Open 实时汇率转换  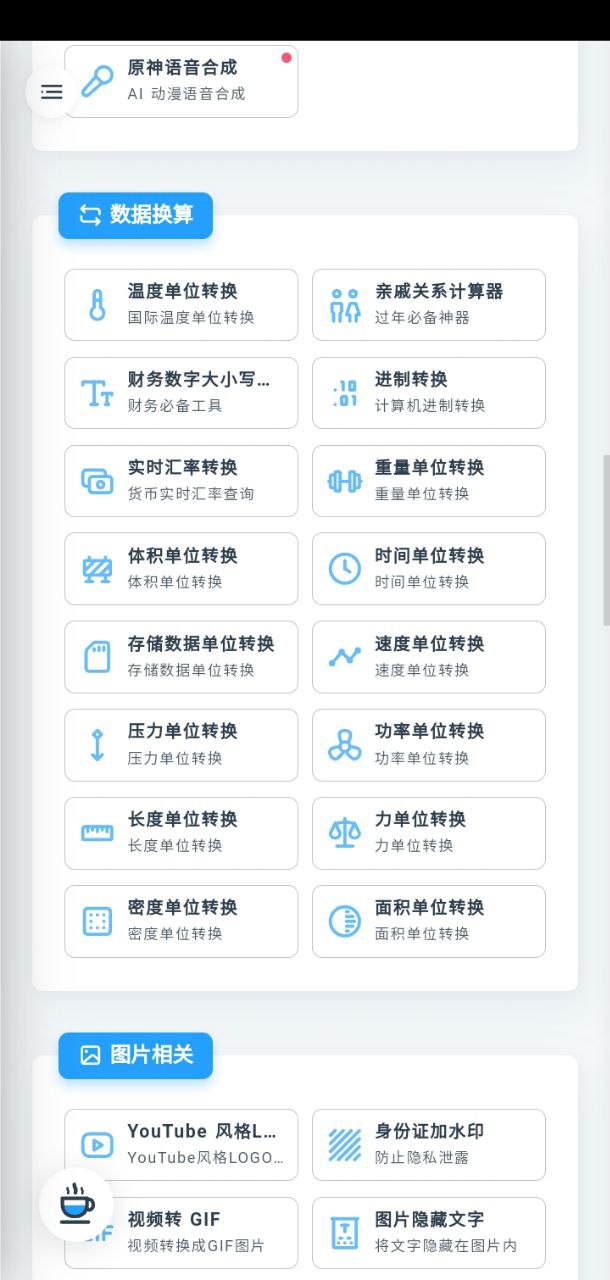(x=181, y=481)
